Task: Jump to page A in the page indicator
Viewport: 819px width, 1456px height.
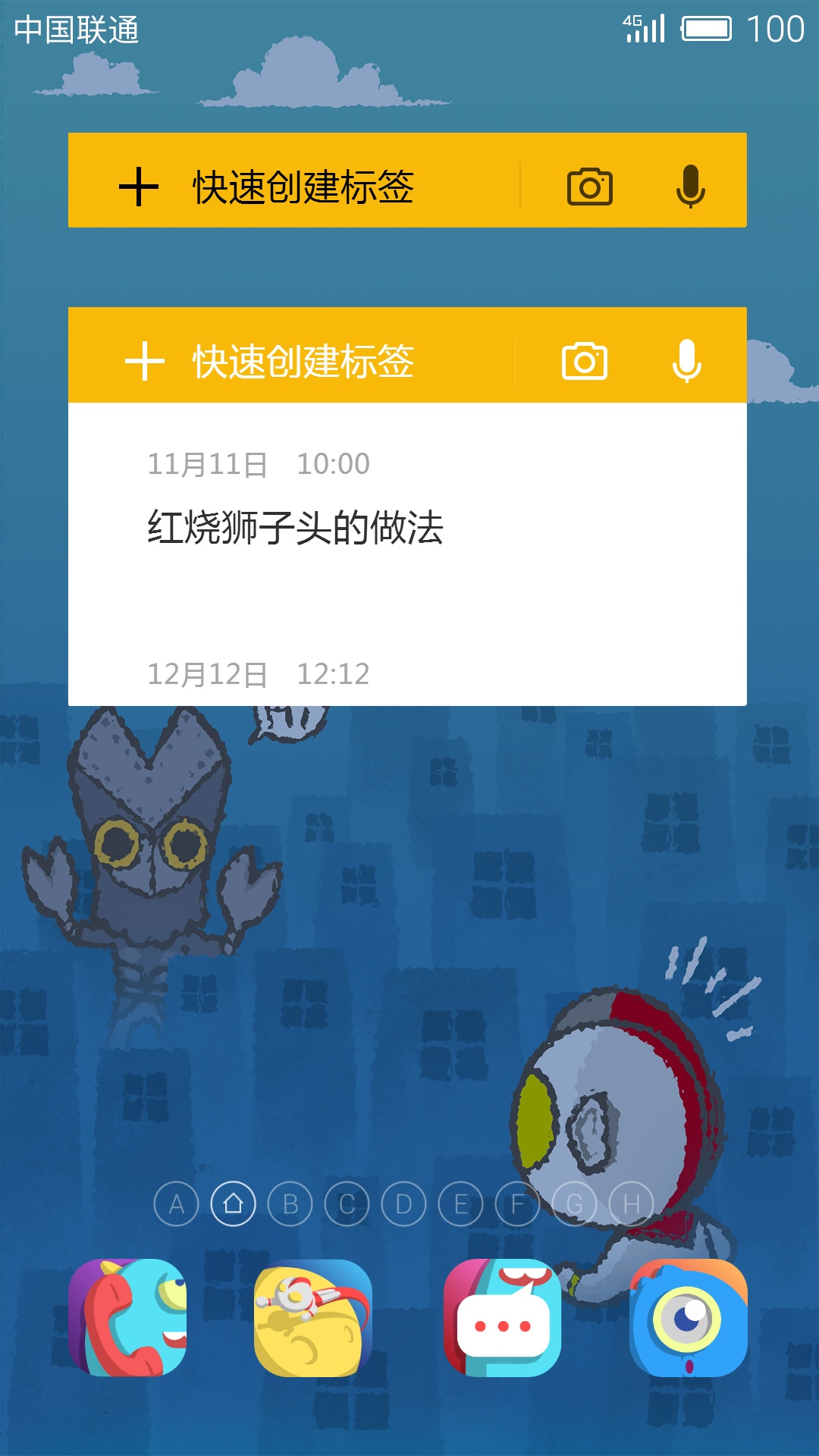Action: [177, 1204]
